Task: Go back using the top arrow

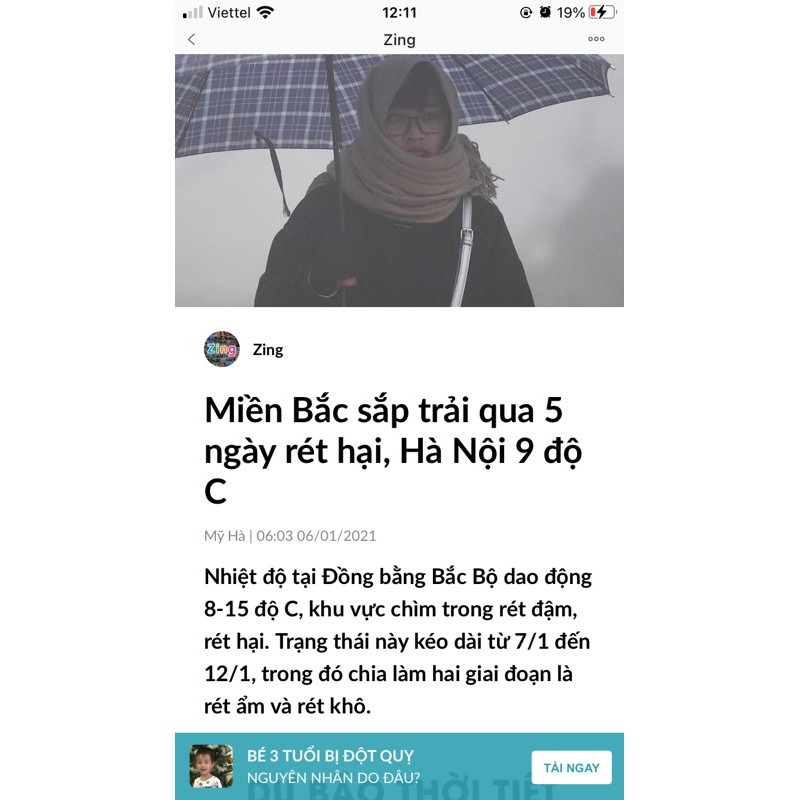Action: pos(192,40)
